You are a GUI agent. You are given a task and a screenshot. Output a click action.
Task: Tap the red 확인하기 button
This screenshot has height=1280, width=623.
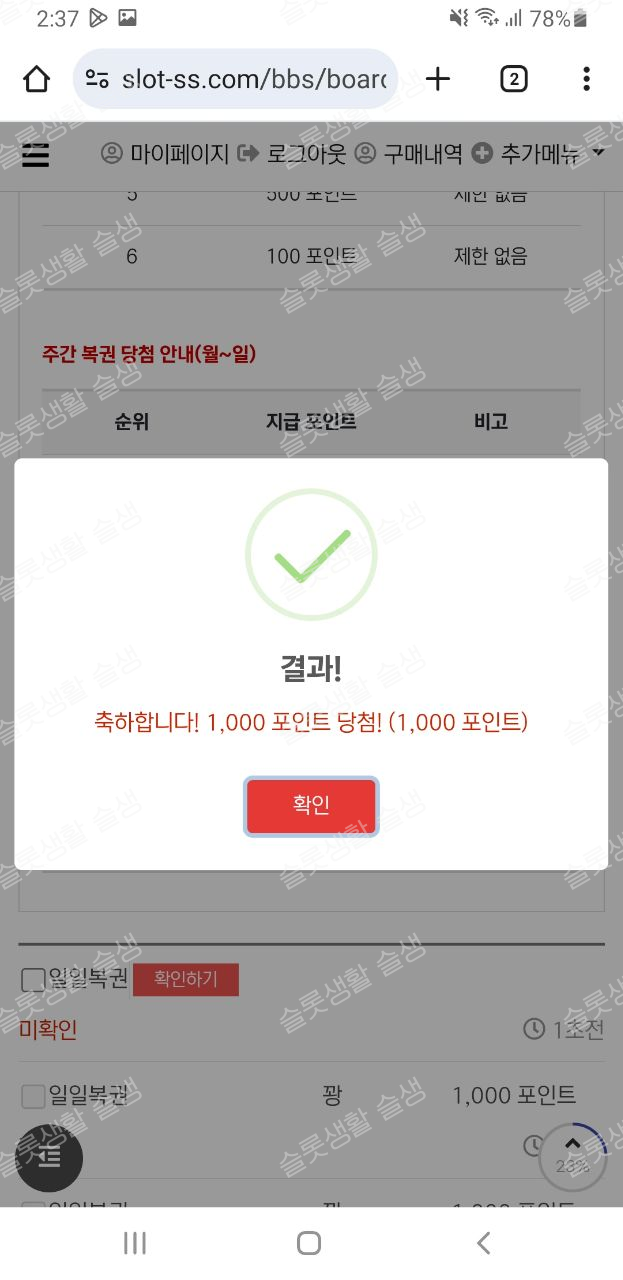tap(185, 979)
